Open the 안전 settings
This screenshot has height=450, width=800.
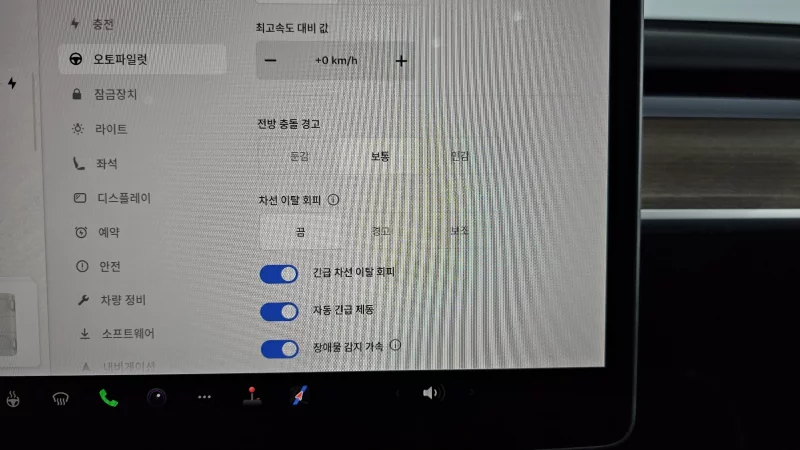pos(108,266)
